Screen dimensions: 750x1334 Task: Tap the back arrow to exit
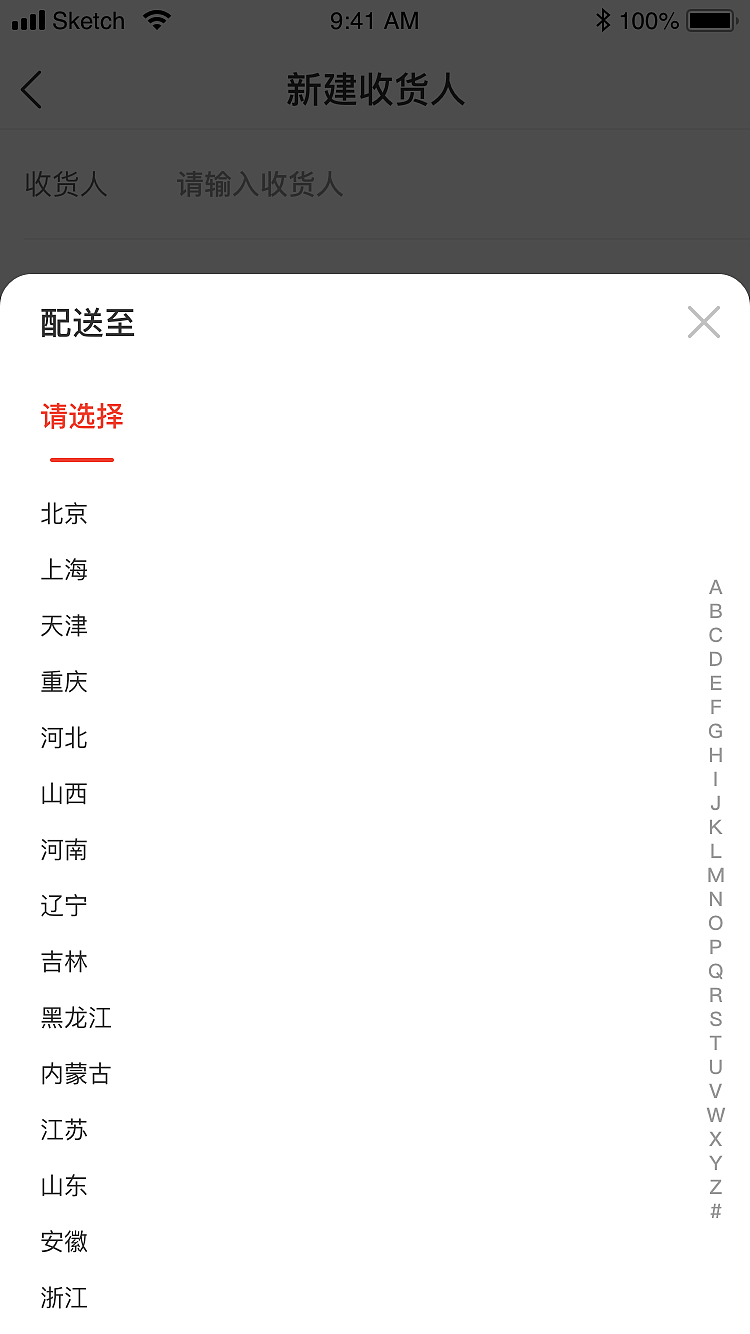tap(30, 89)
